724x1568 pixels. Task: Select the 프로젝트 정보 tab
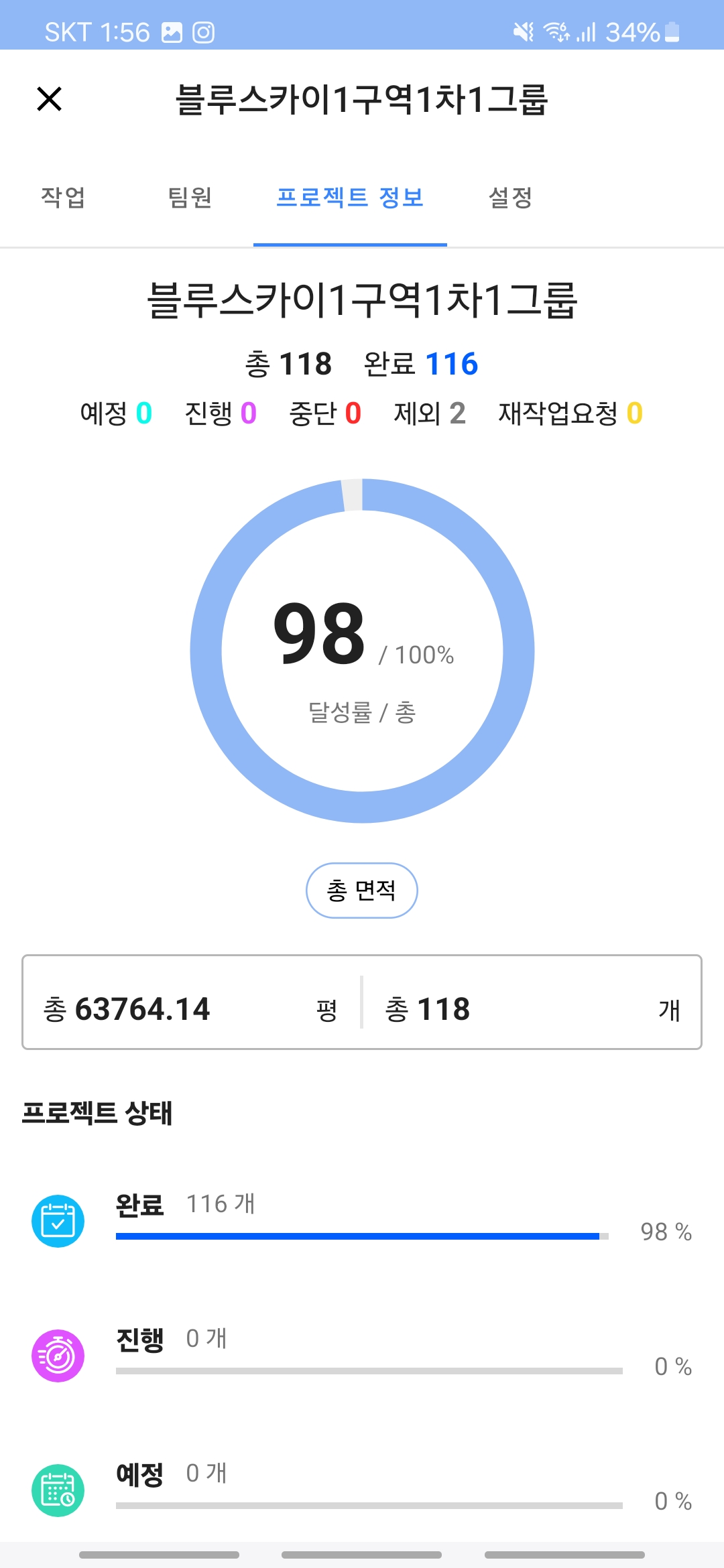pos(350,197)
